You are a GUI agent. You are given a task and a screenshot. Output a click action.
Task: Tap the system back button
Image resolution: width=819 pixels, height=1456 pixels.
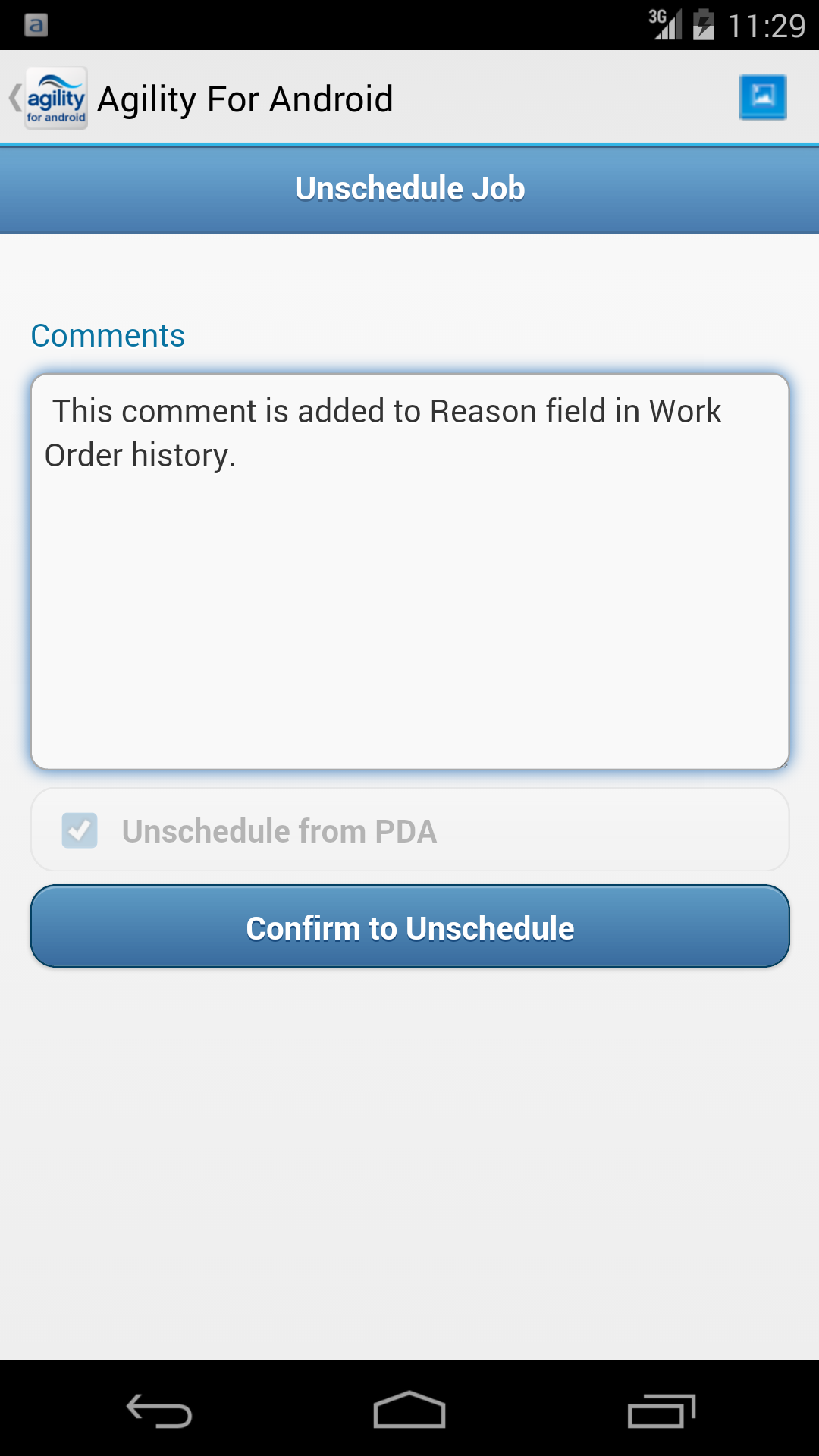(159, 1410)
